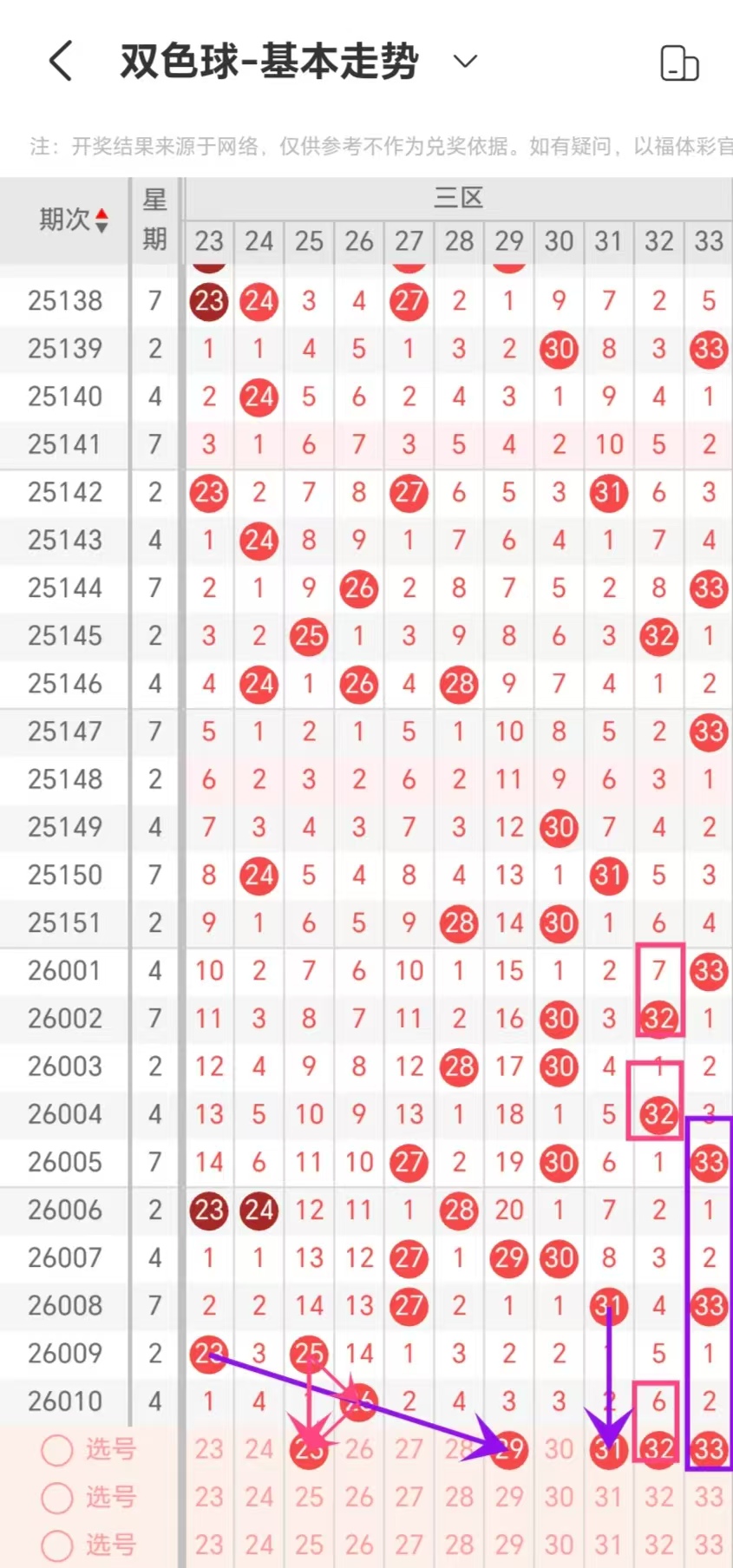The height and width of the screenshot is (1568, 733).
Task: Deselect the highlighted 33 ball in the selection row
Action: (x=709, y=1448)
